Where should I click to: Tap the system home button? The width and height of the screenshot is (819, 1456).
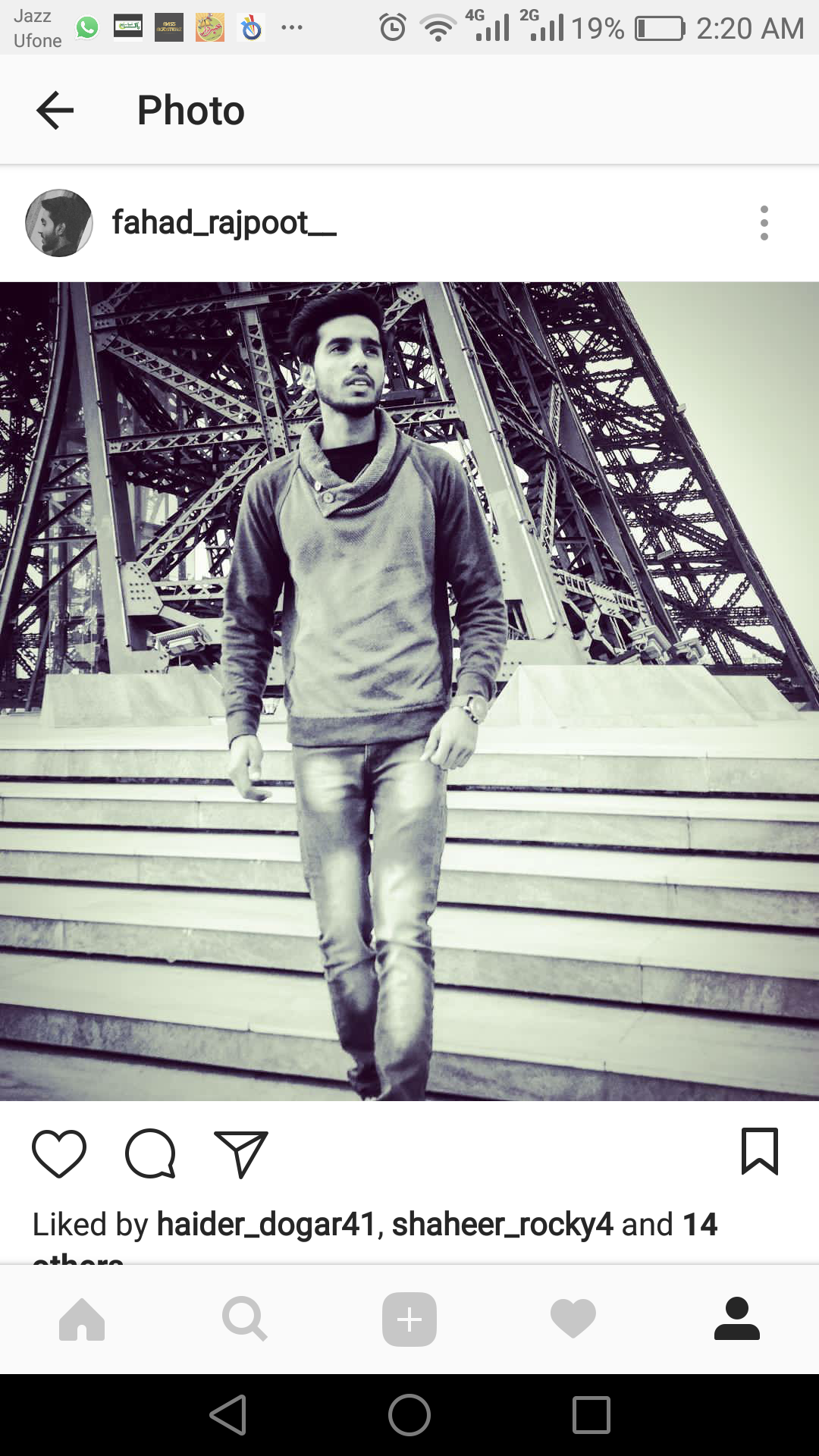tap(409, 1415)
